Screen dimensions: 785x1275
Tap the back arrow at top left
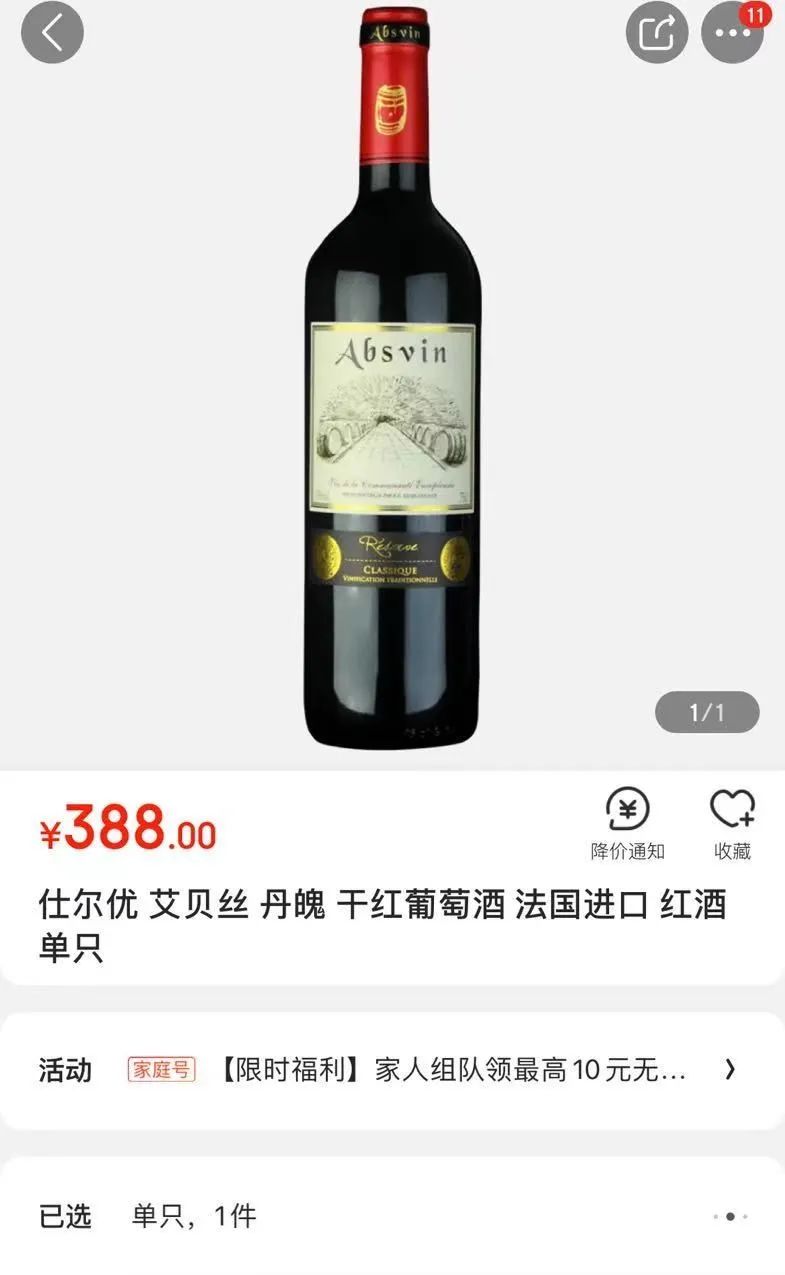[51, 31]
